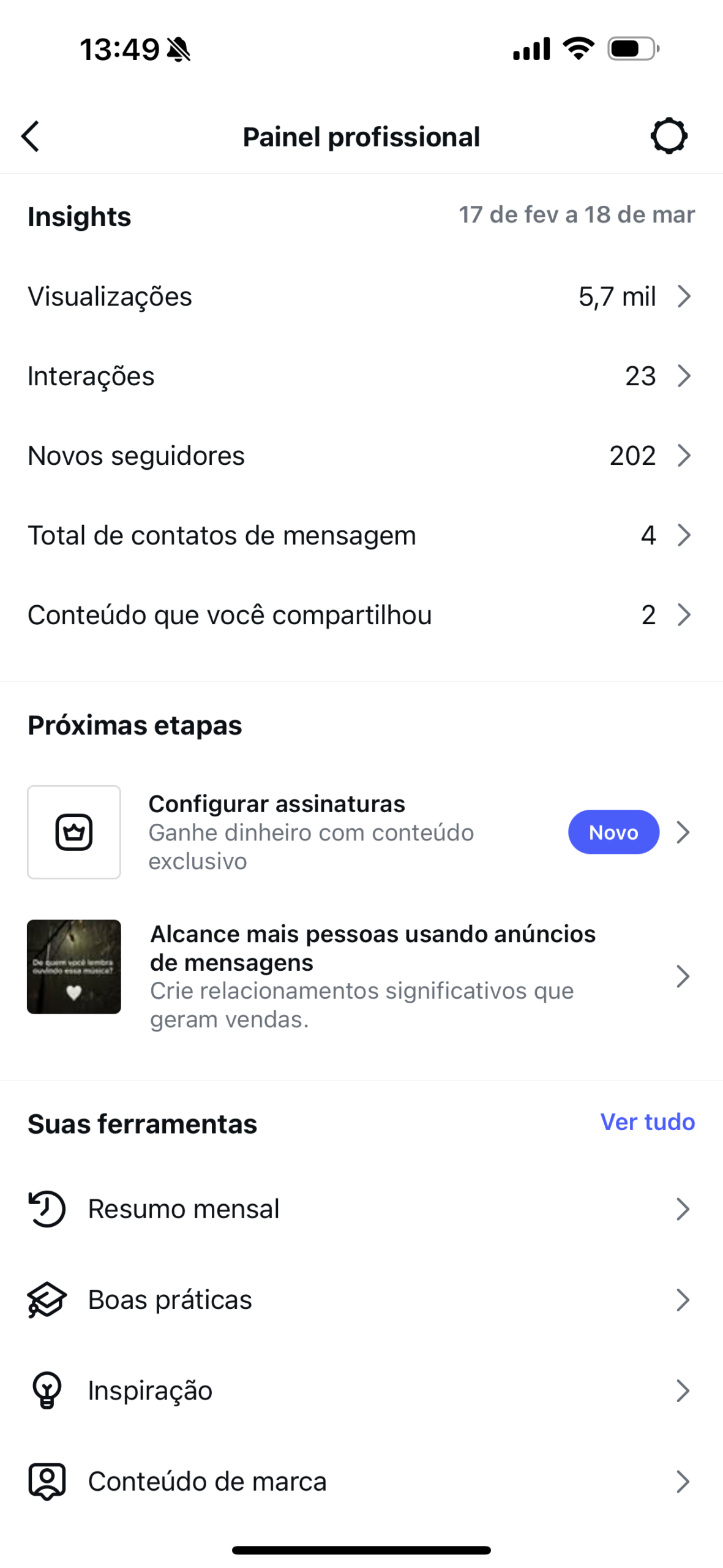Open Novos seguidores insights
The width and height of the screenshot is (723, 1568).
(x=361, y=456)
